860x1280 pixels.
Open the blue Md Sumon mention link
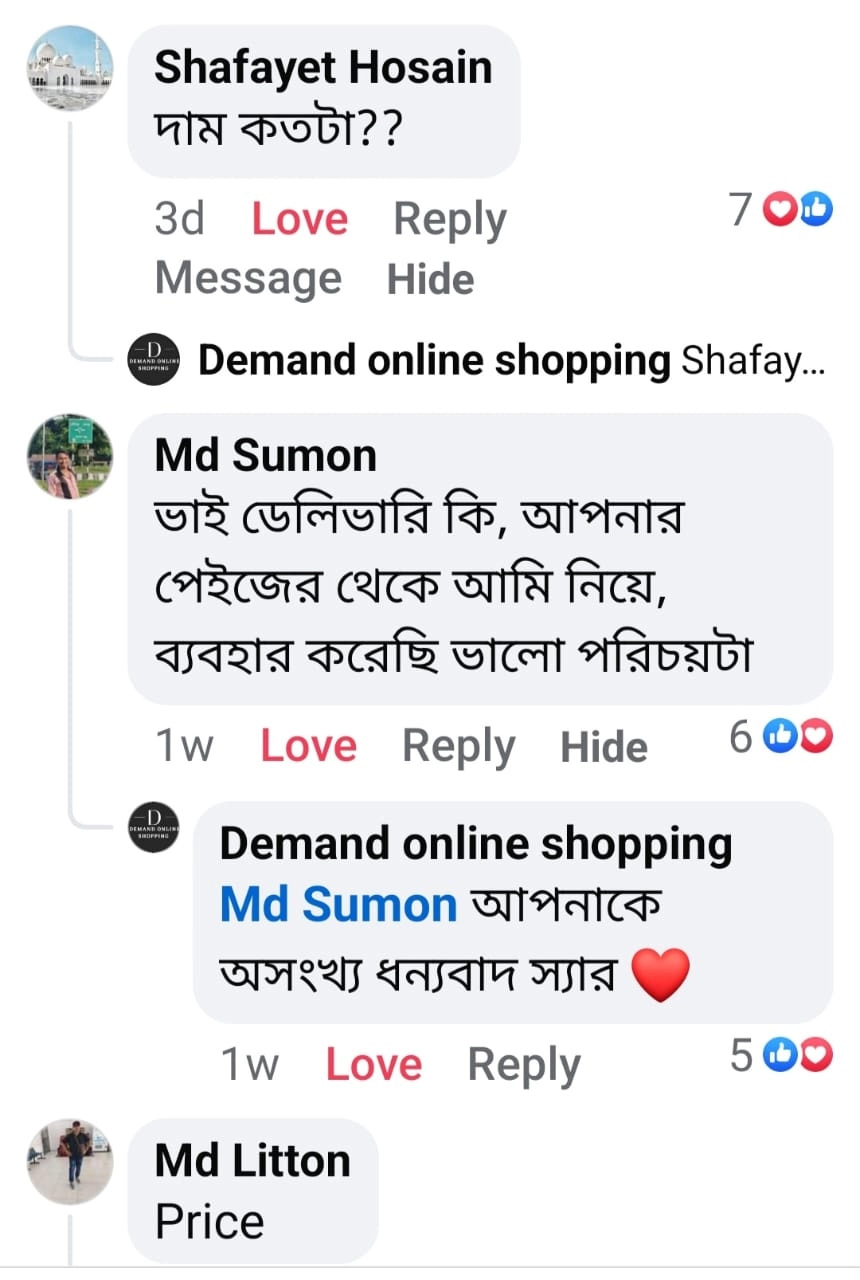pyautogui.click(x=338, y=905)
